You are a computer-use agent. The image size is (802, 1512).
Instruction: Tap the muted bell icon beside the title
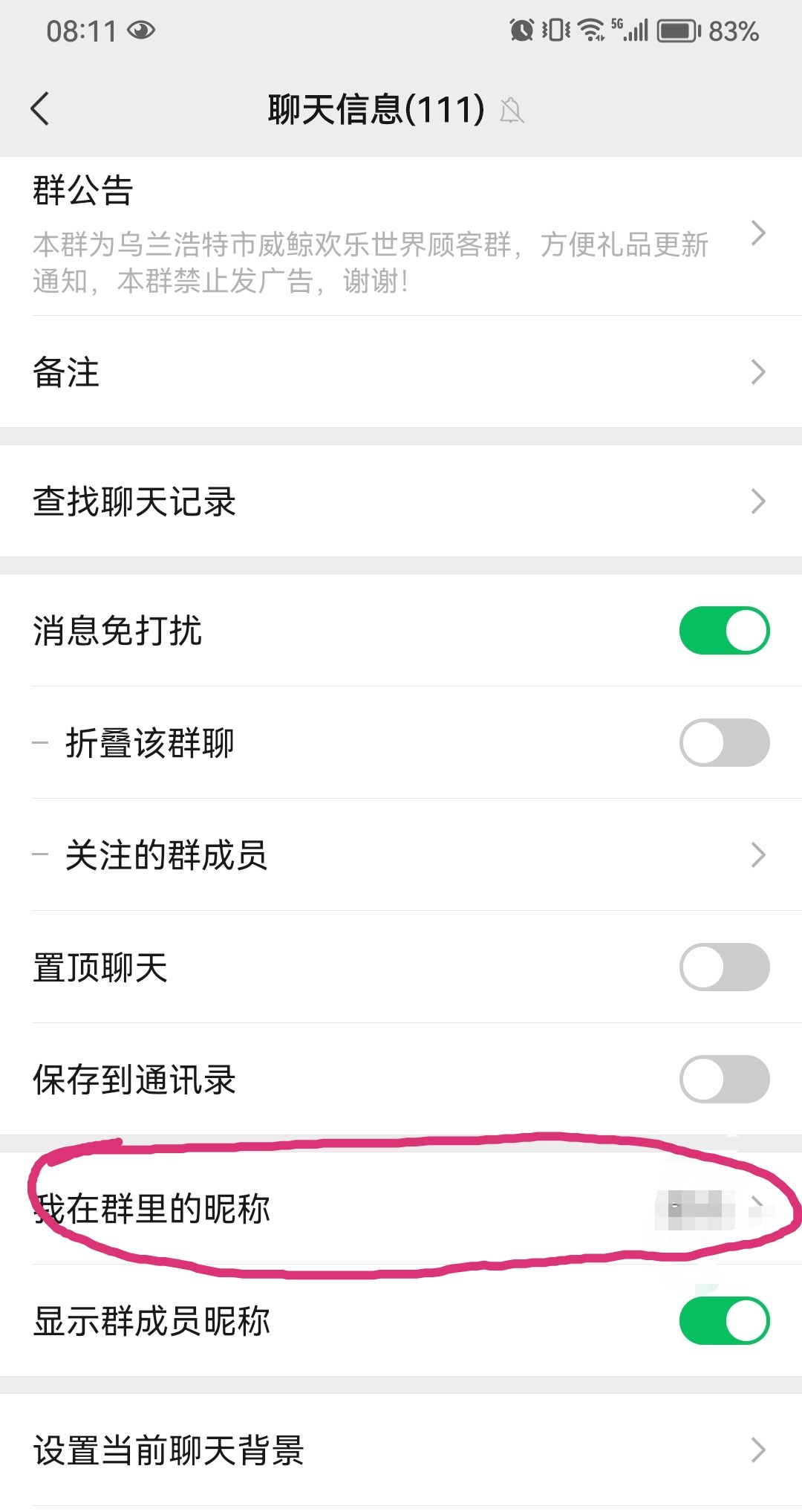pyautogui.click(x=514, y=111)
